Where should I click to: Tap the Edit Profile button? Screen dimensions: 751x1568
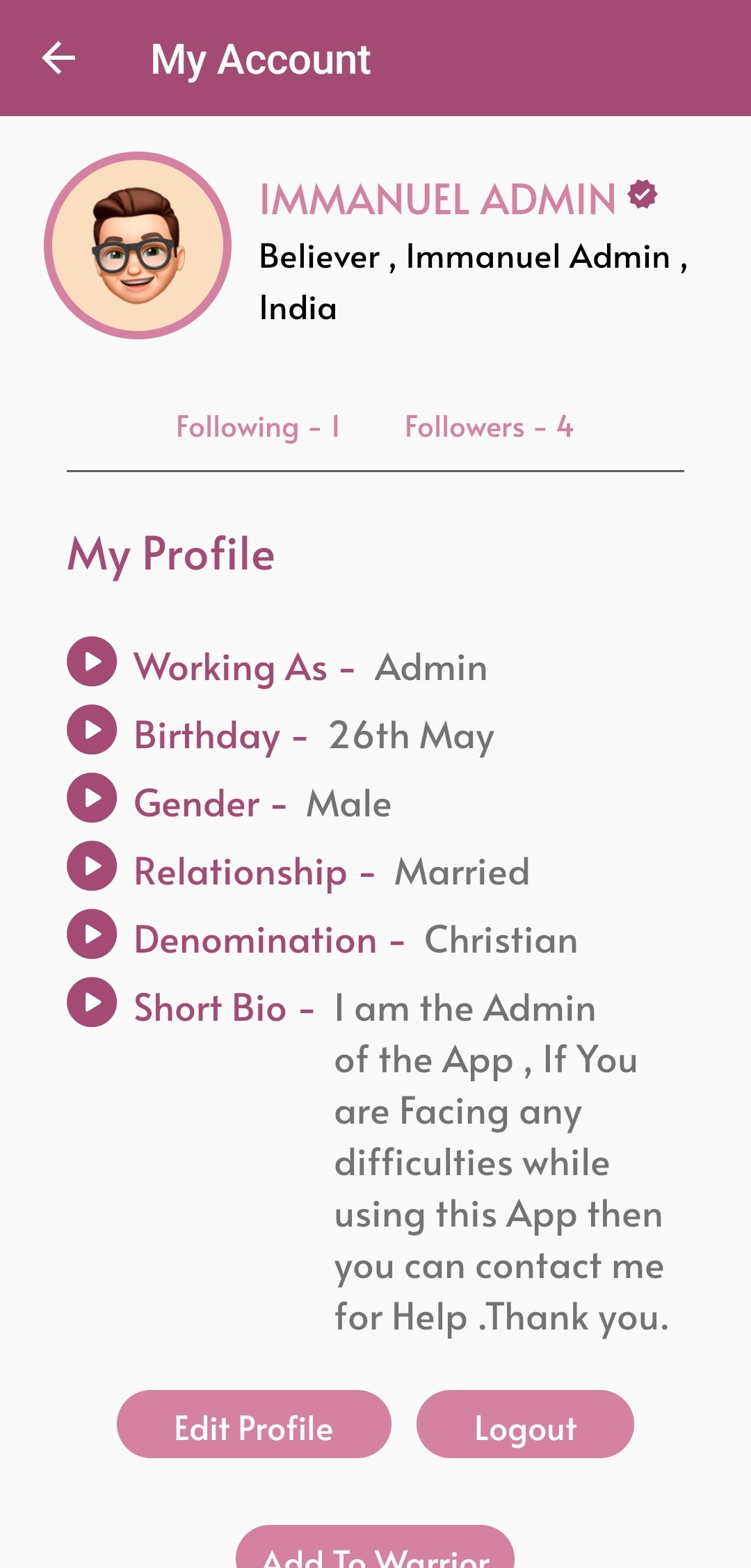(x=254, y=1423)
